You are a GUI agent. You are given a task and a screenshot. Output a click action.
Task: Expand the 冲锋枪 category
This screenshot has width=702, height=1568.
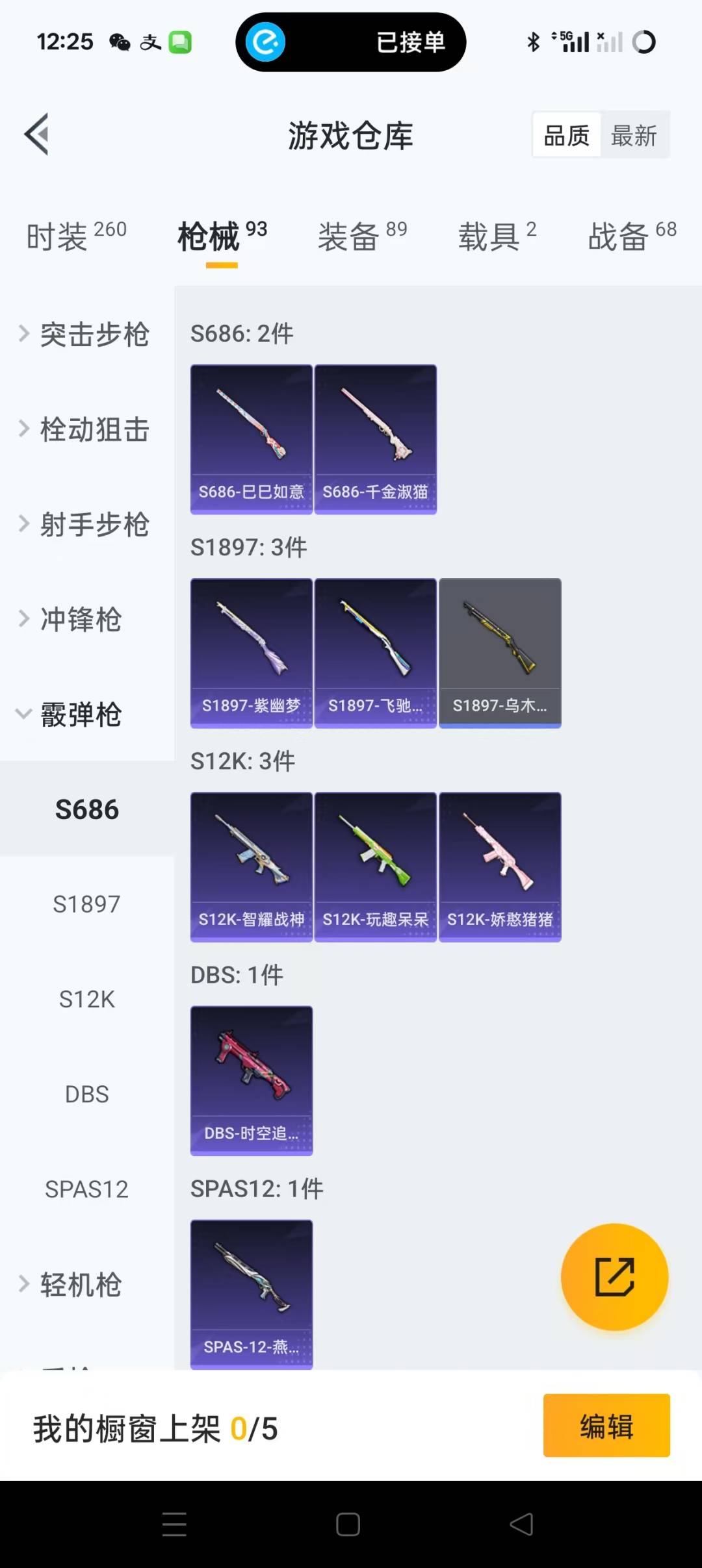pyautogui.click(x=71, y=619)
